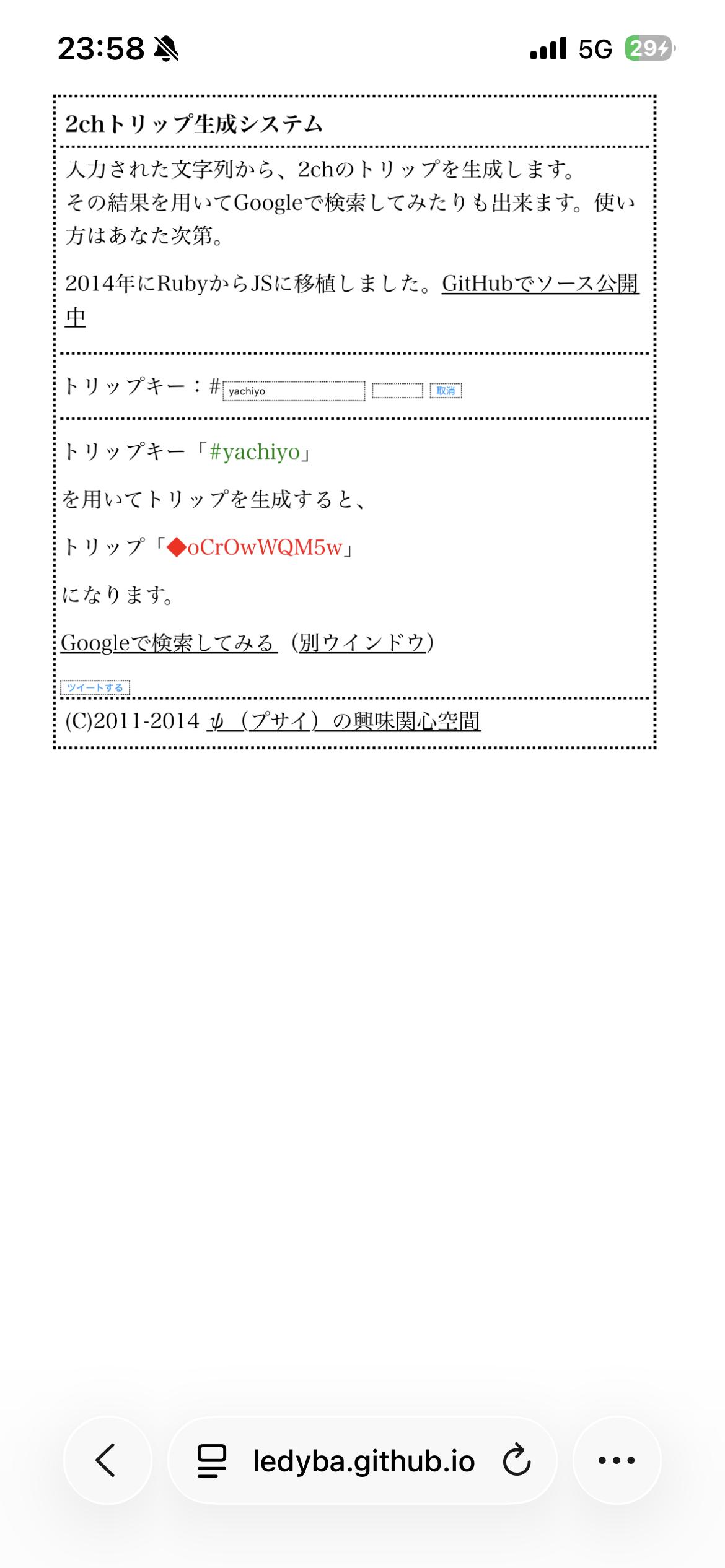Go back with the browser back arrow
This screenshot has height=1568, width=725.
(107, 1460)
